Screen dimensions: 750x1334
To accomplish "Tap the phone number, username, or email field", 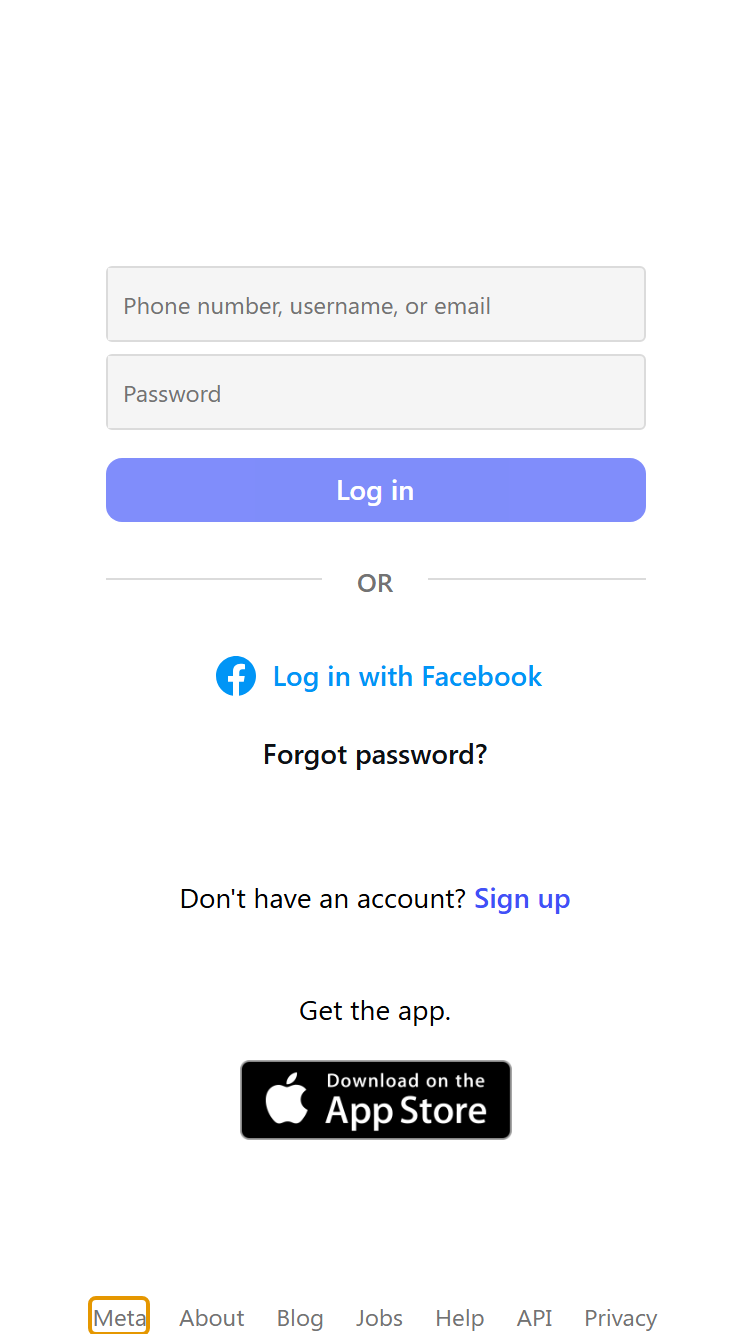I will (x=376, y=304).
